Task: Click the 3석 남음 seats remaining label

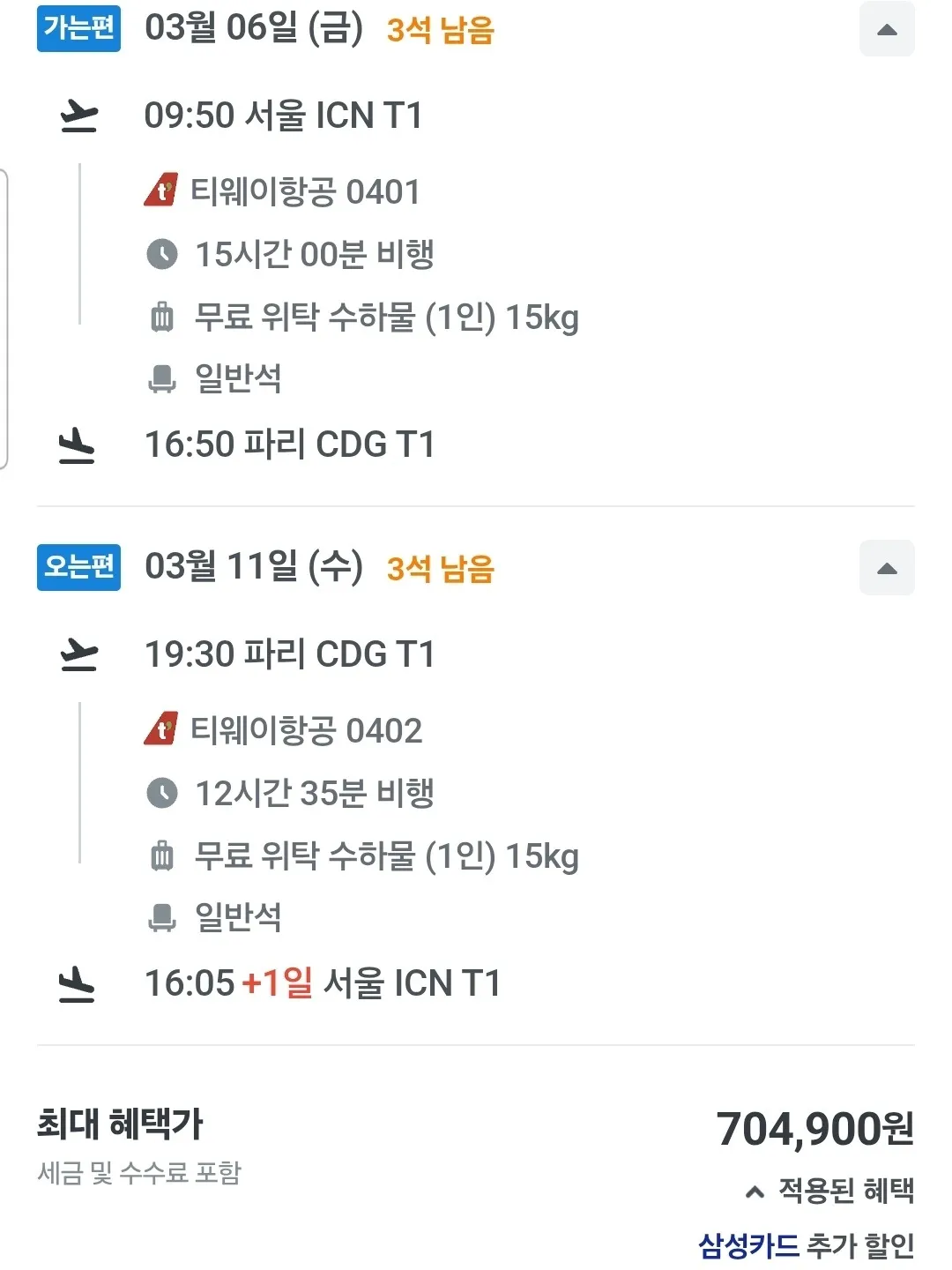Action: (441, 31)
